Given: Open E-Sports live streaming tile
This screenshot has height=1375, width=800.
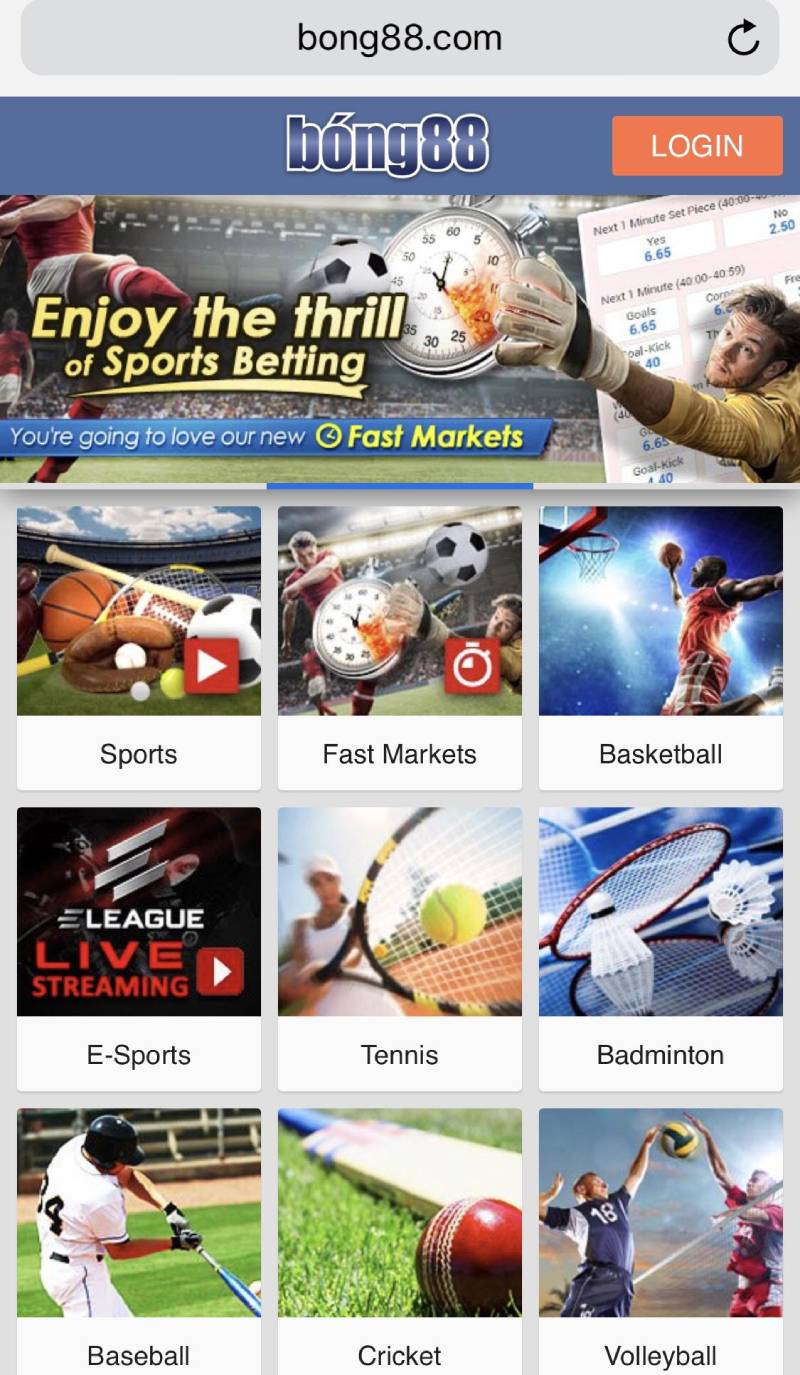Looking at the screenshot, I should tap(139, 948).
